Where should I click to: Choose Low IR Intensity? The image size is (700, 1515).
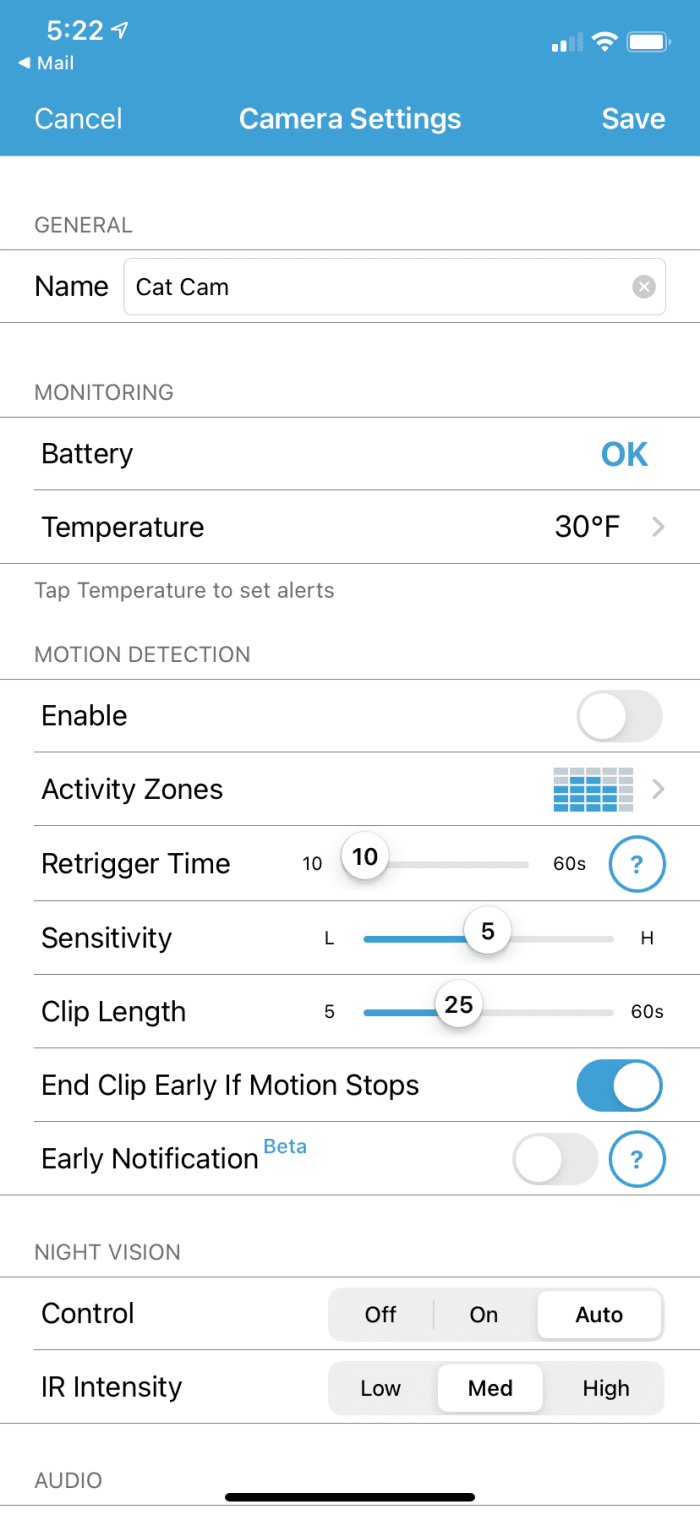pos(381,1388)
